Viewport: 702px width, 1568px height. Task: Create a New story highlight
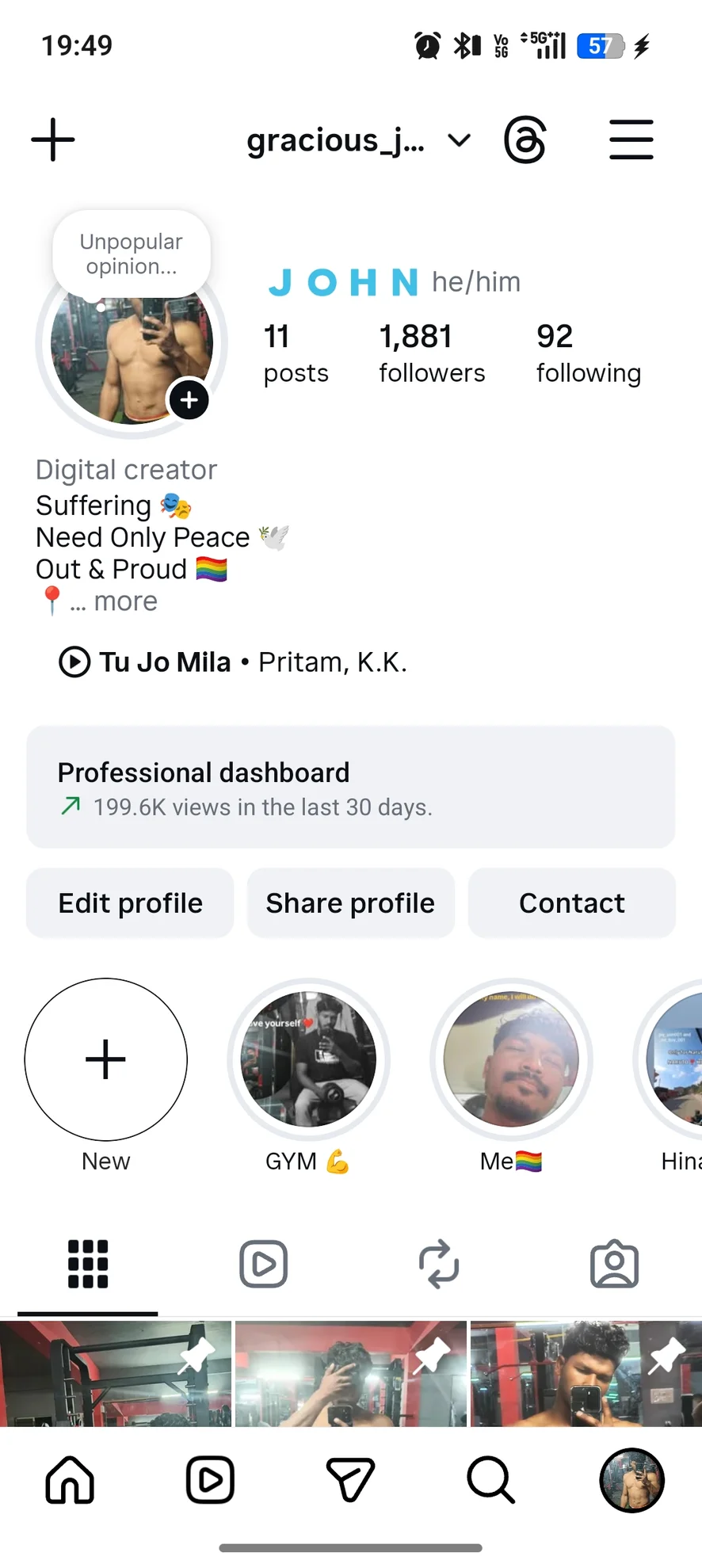pos(106,1060)
